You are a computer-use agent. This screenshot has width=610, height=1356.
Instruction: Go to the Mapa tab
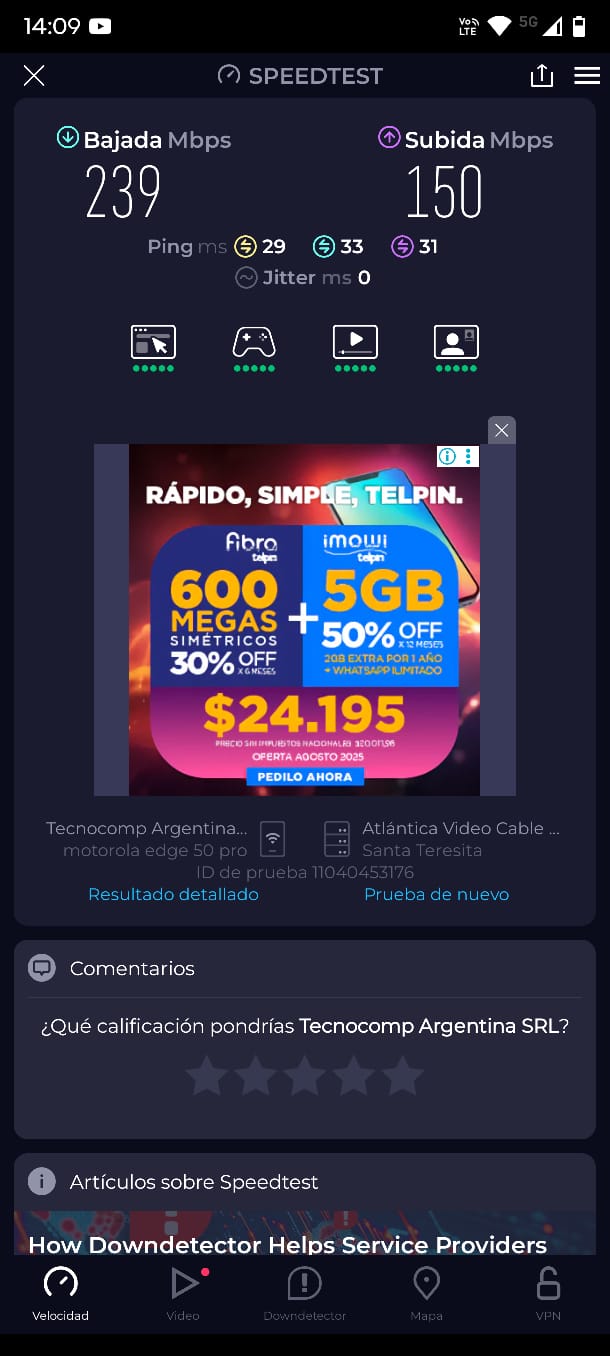coord(426,1294)
